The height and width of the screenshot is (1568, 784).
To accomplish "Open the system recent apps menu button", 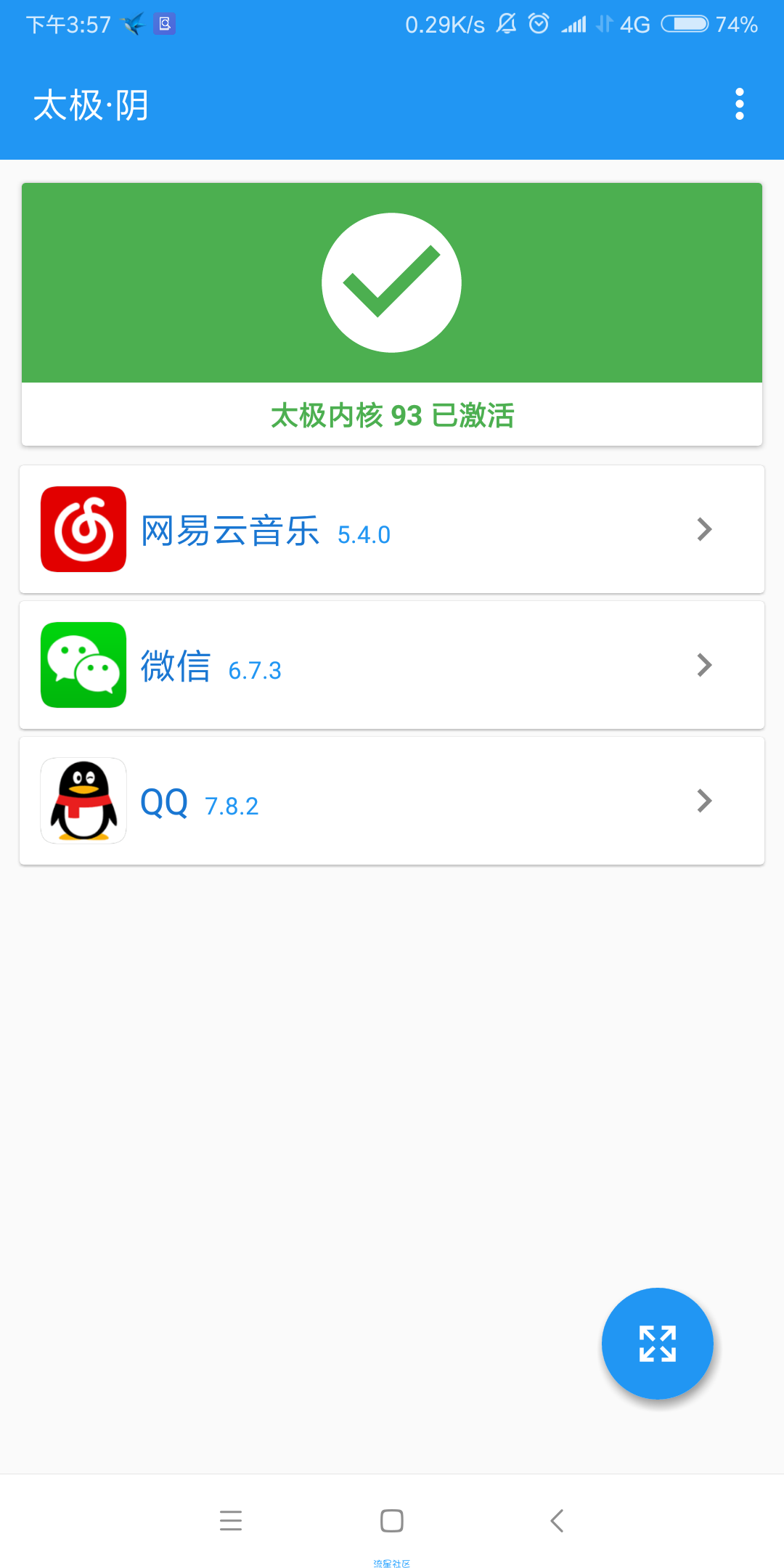I will click(x=231, y=1520).
